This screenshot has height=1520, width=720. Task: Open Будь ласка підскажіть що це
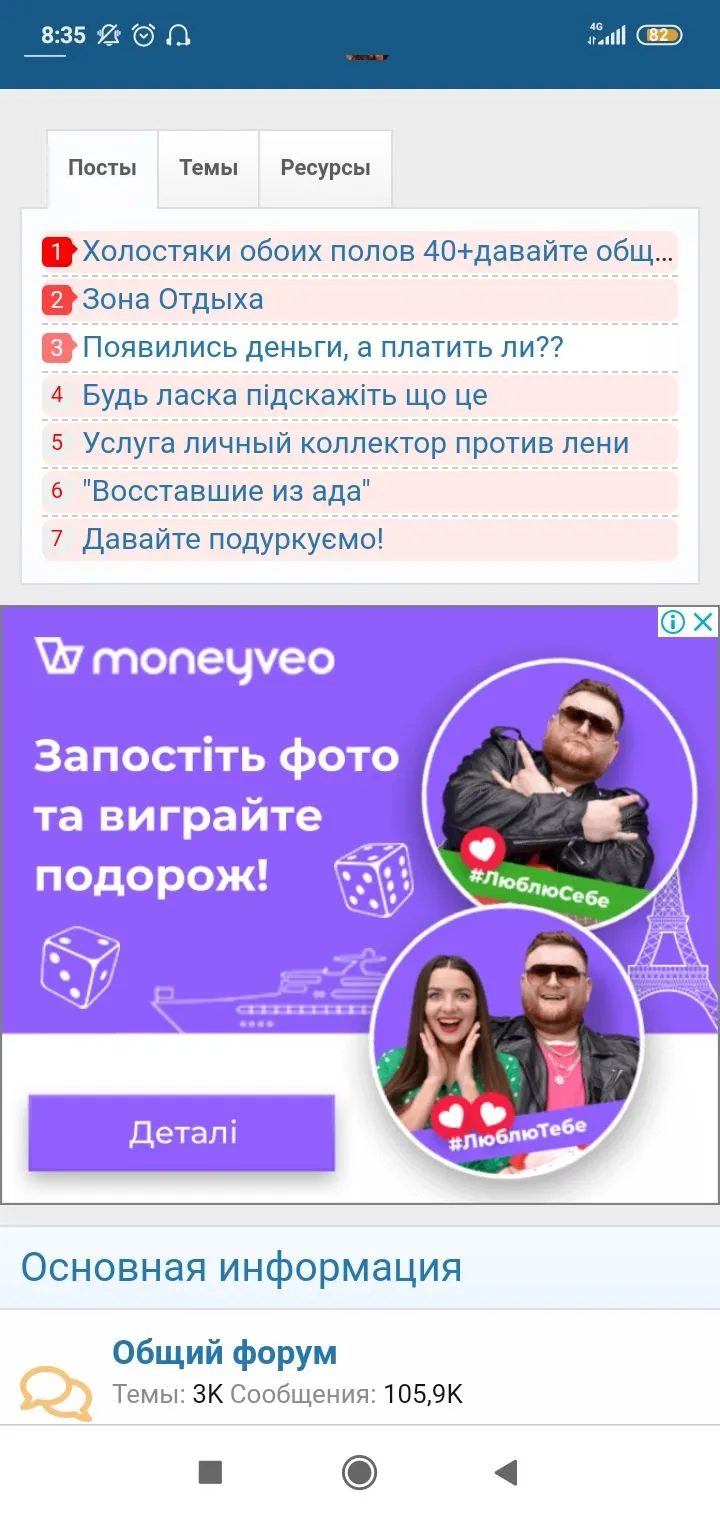point(284,396)
